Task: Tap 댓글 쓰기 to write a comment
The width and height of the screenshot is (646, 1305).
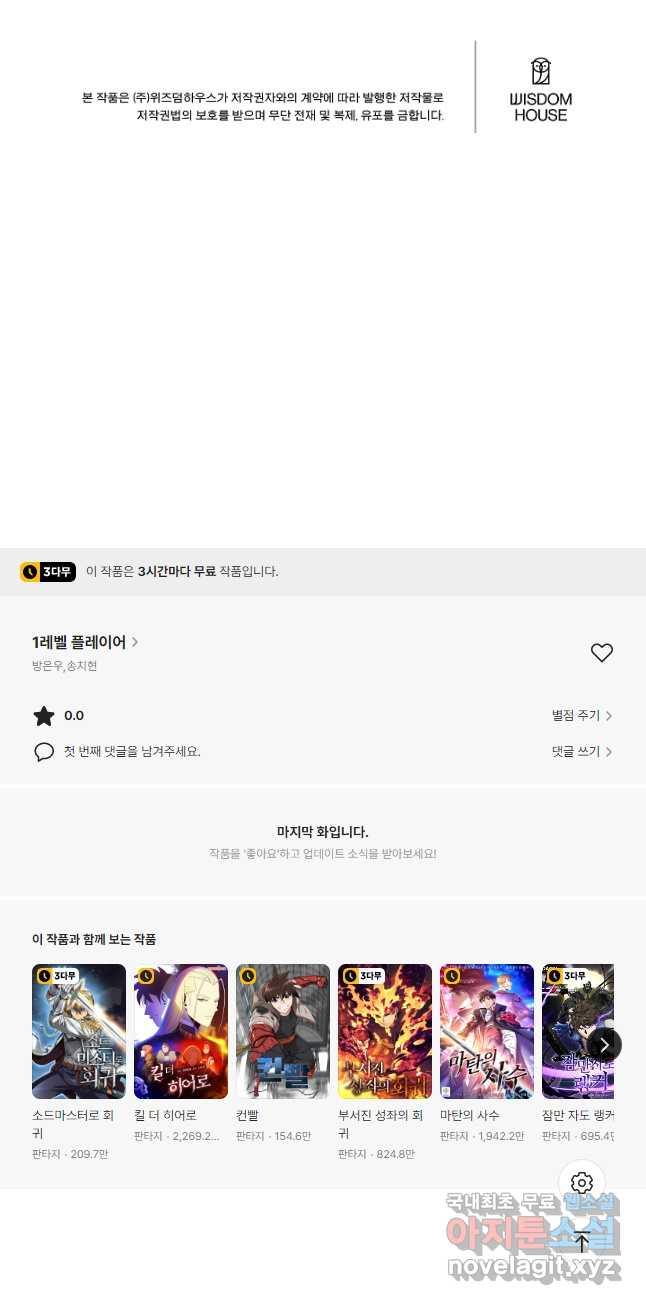Action: [x=581, y=752]
